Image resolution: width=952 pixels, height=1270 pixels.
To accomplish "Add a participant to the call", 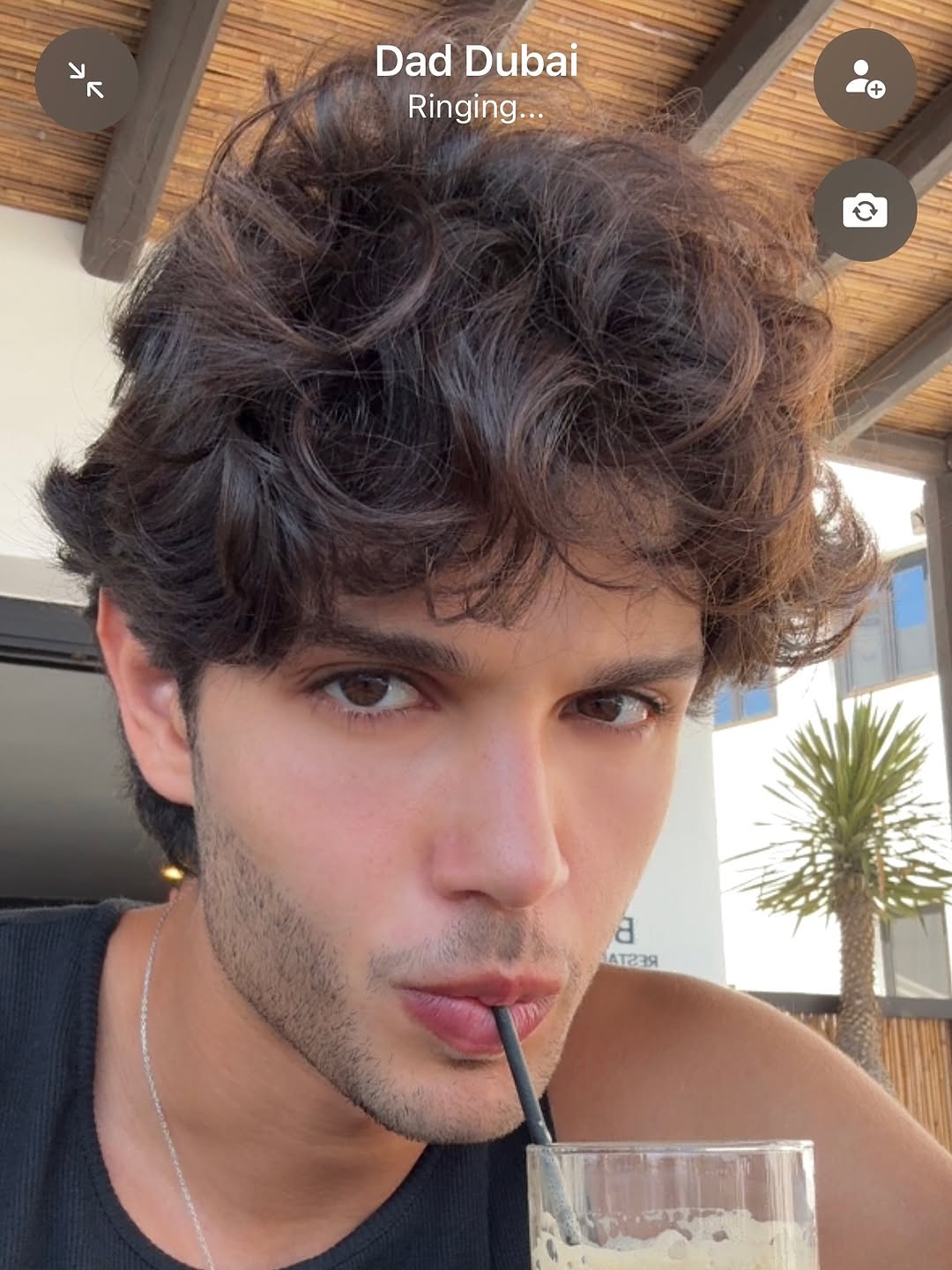I will (865, 80).
